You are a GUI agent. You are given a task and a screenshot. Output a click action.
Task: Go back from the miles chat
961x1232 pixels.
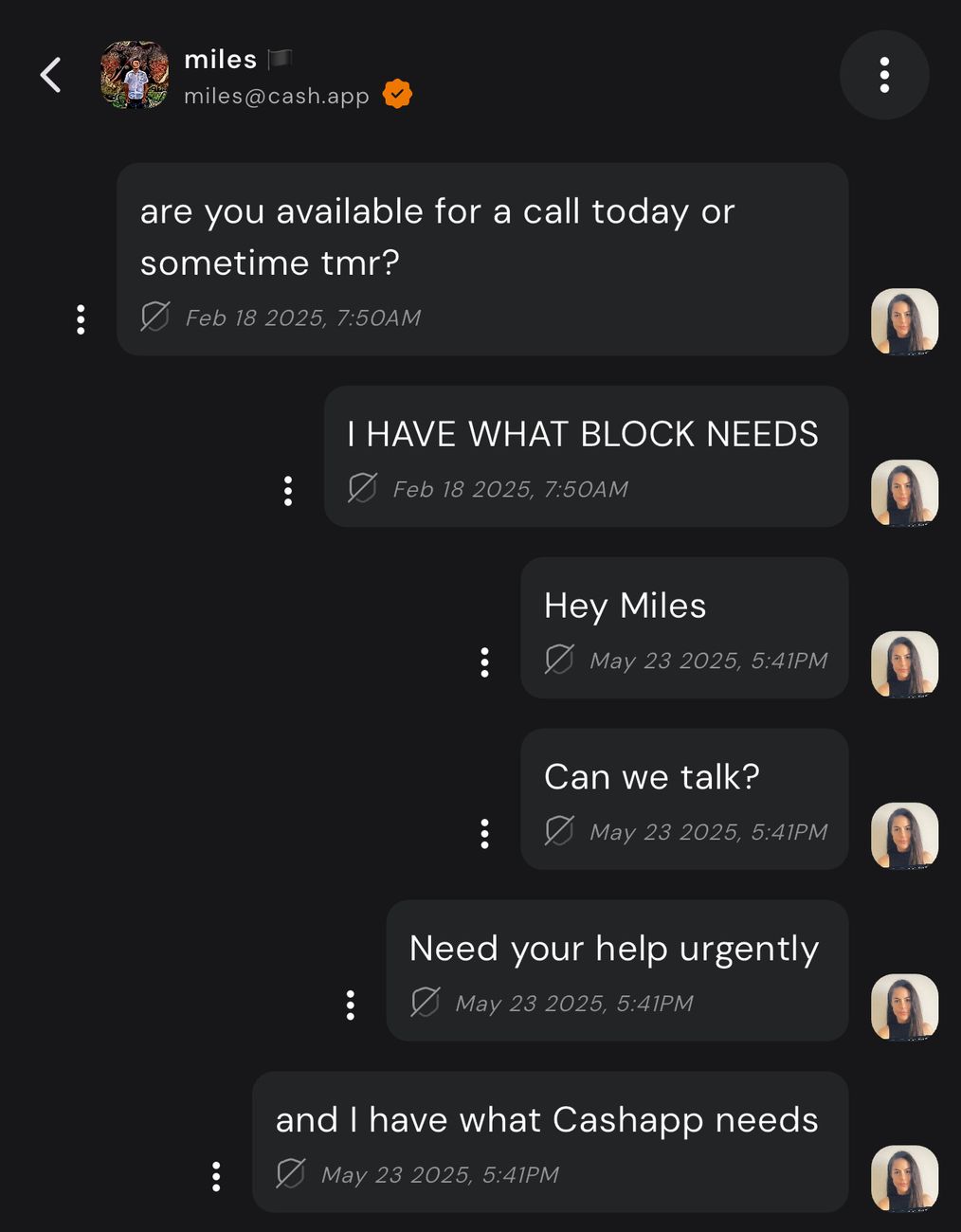[51, 75]
